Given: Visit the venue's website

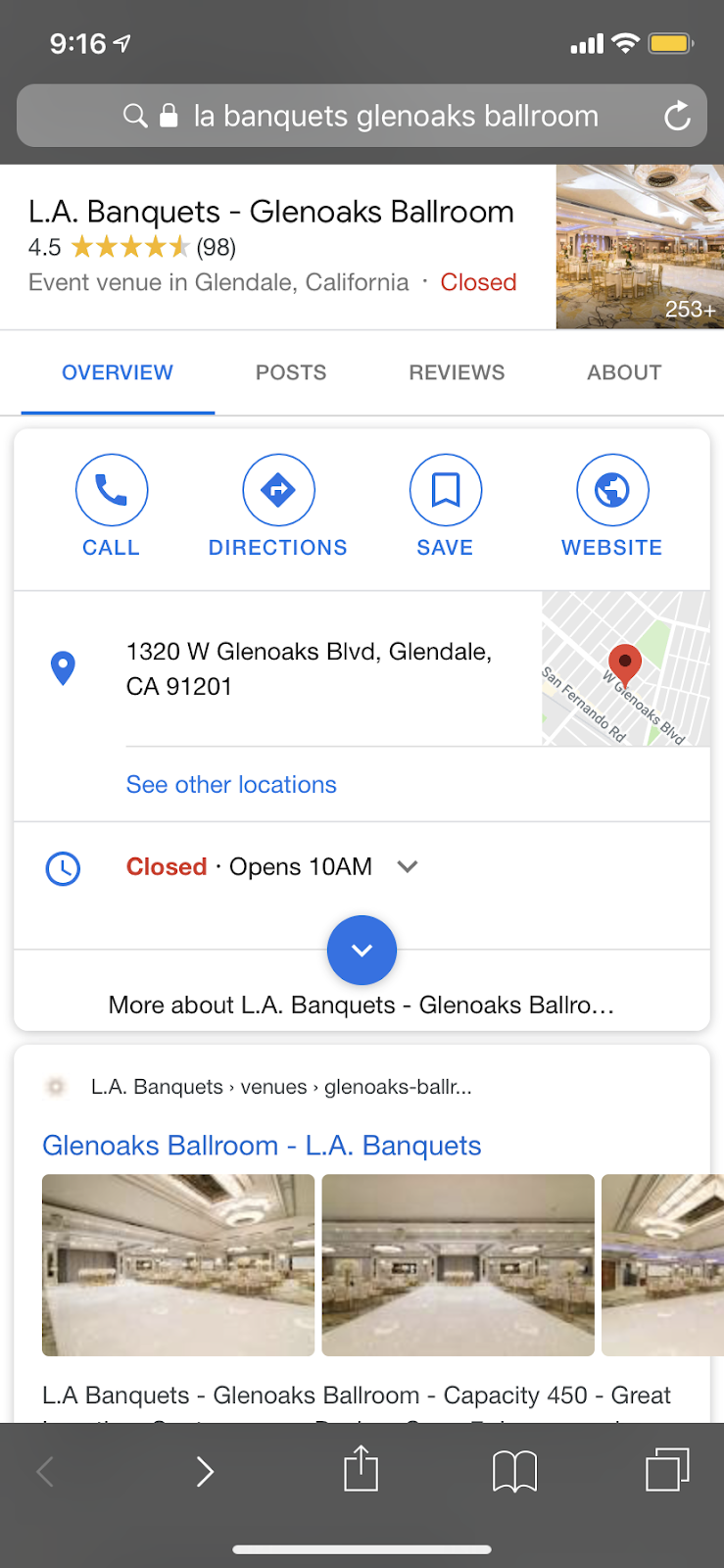Looking at the screenshot, I should [612, 506].
